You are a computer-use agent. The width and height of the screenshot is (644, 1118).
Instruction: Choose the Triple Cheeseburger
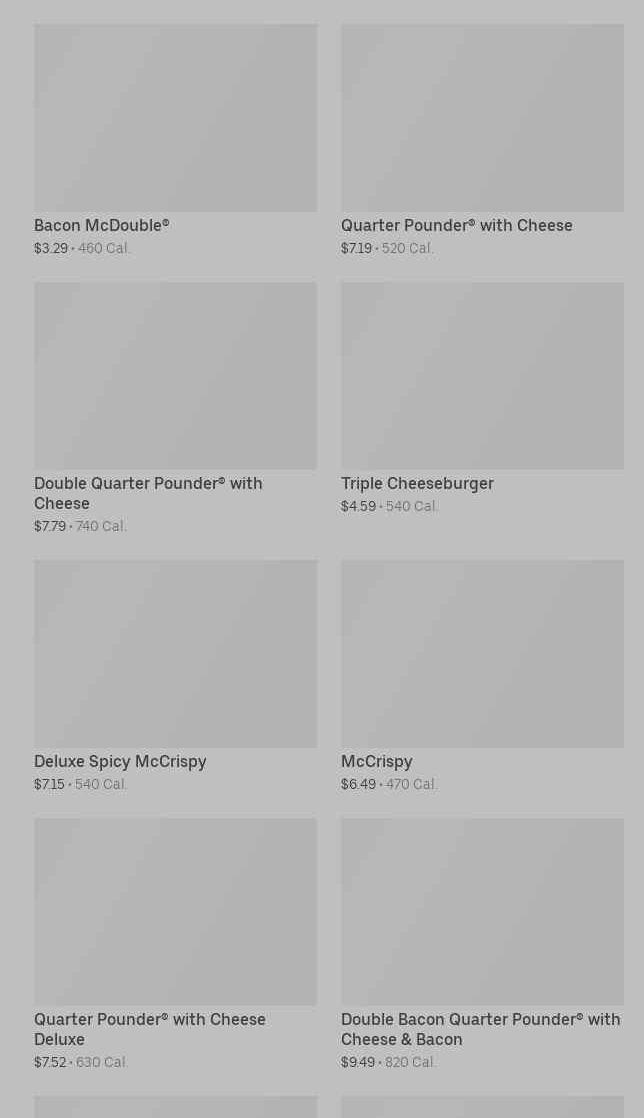coord(482,398)
